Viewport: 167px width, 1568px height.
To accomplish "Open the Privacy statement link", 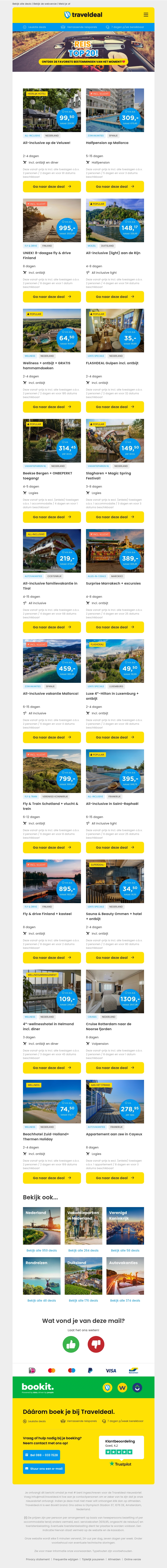I will coord(38,1559).
